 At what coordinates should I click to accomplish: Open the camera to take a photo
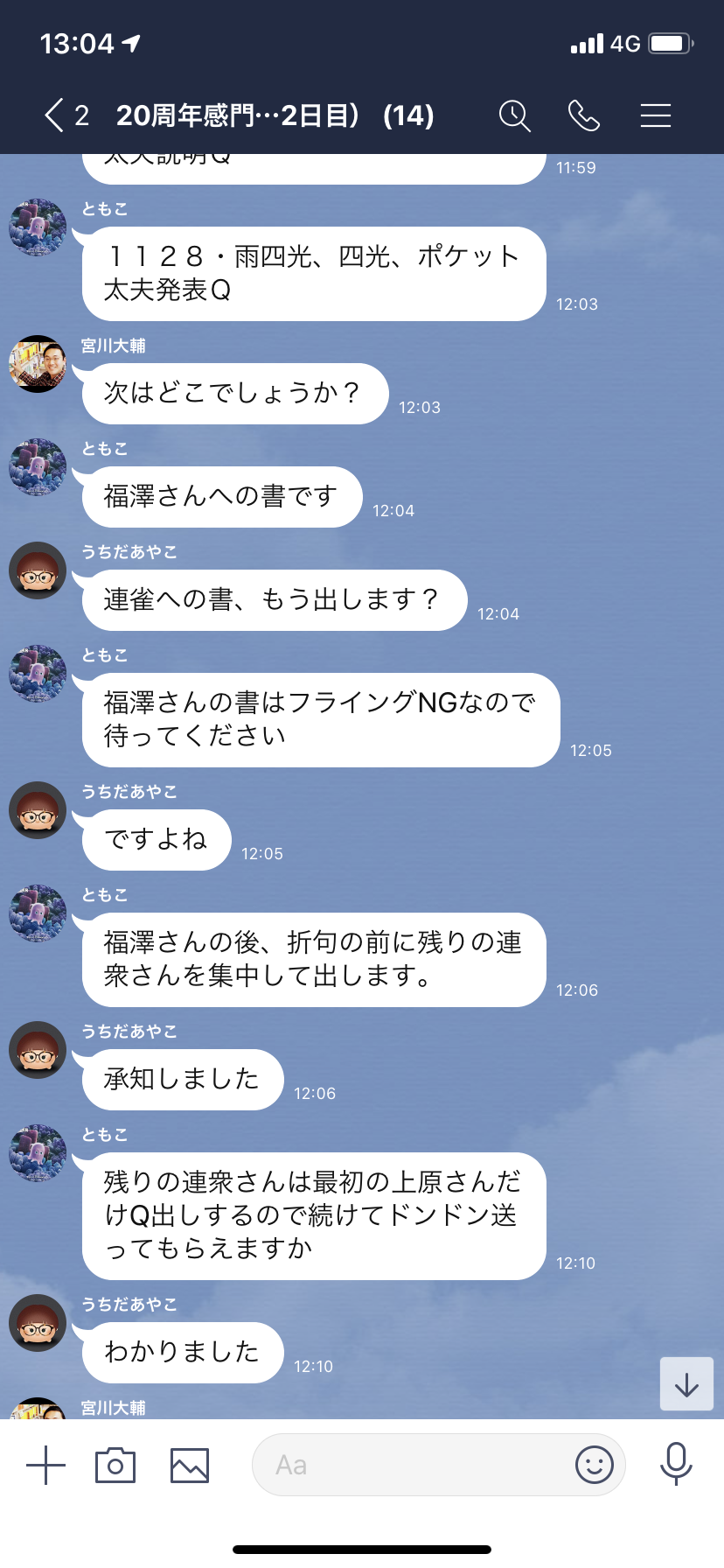click(x=115, y=1465)
